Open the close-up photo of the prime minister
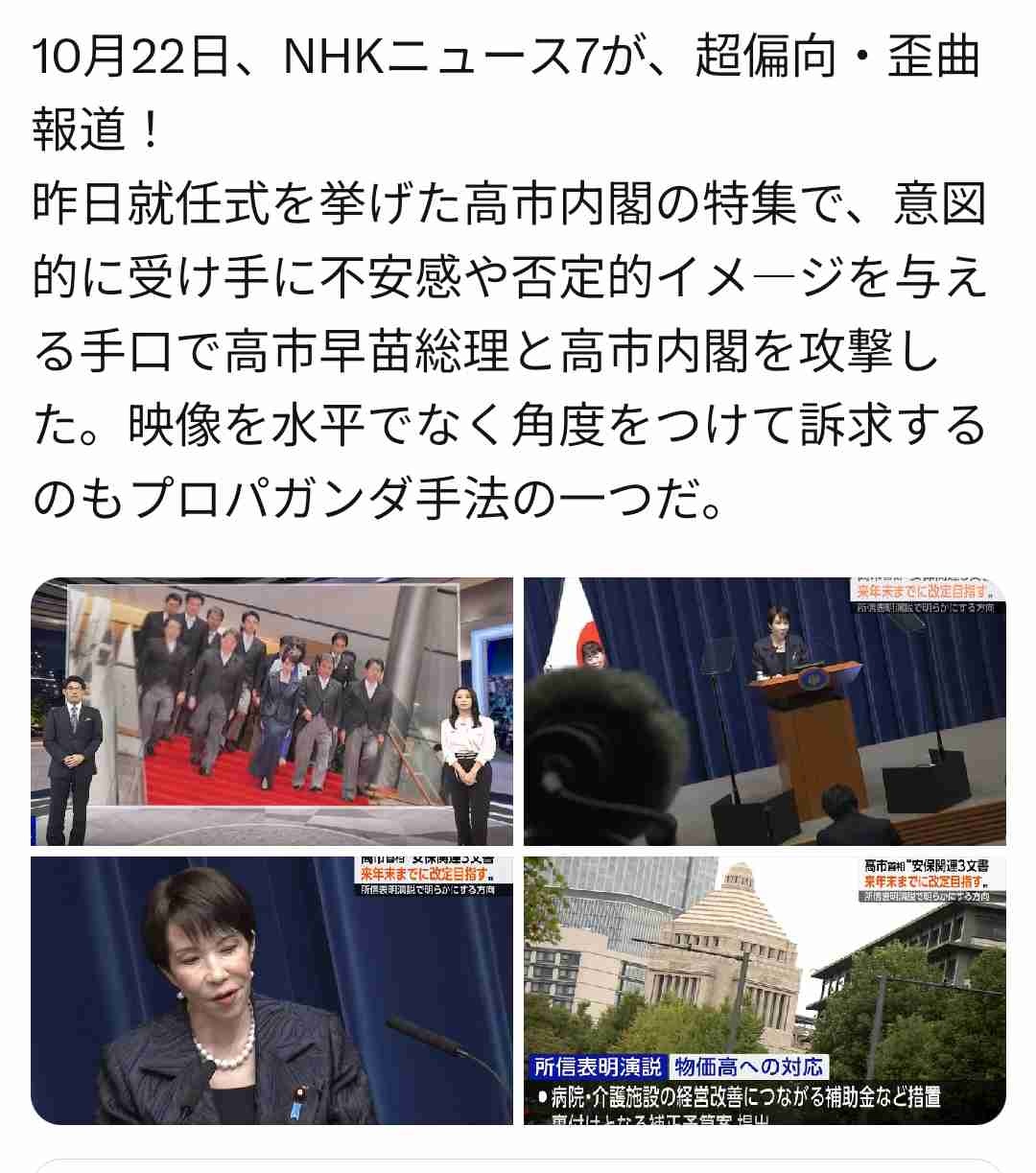 (x=271, y=990)
